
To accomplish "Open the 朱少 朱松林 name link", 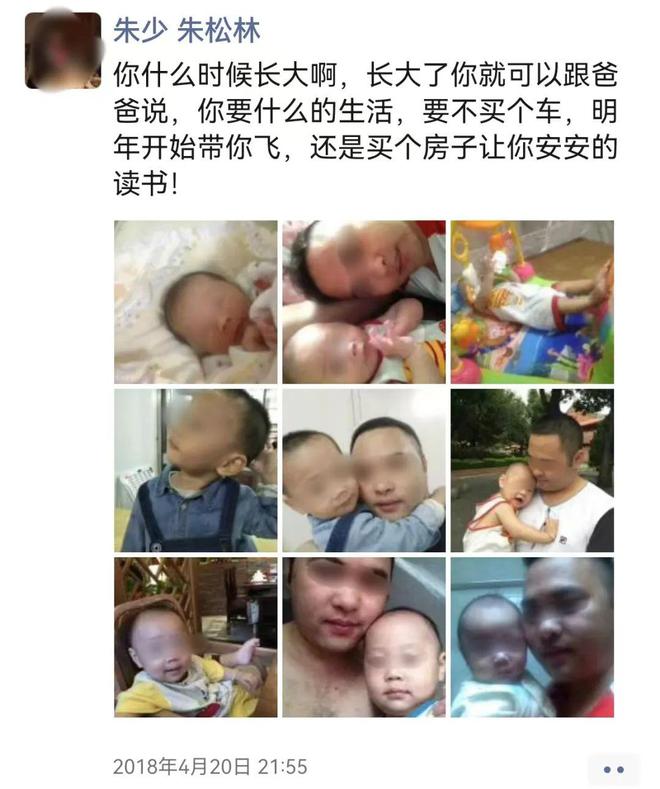I will 187,31.
